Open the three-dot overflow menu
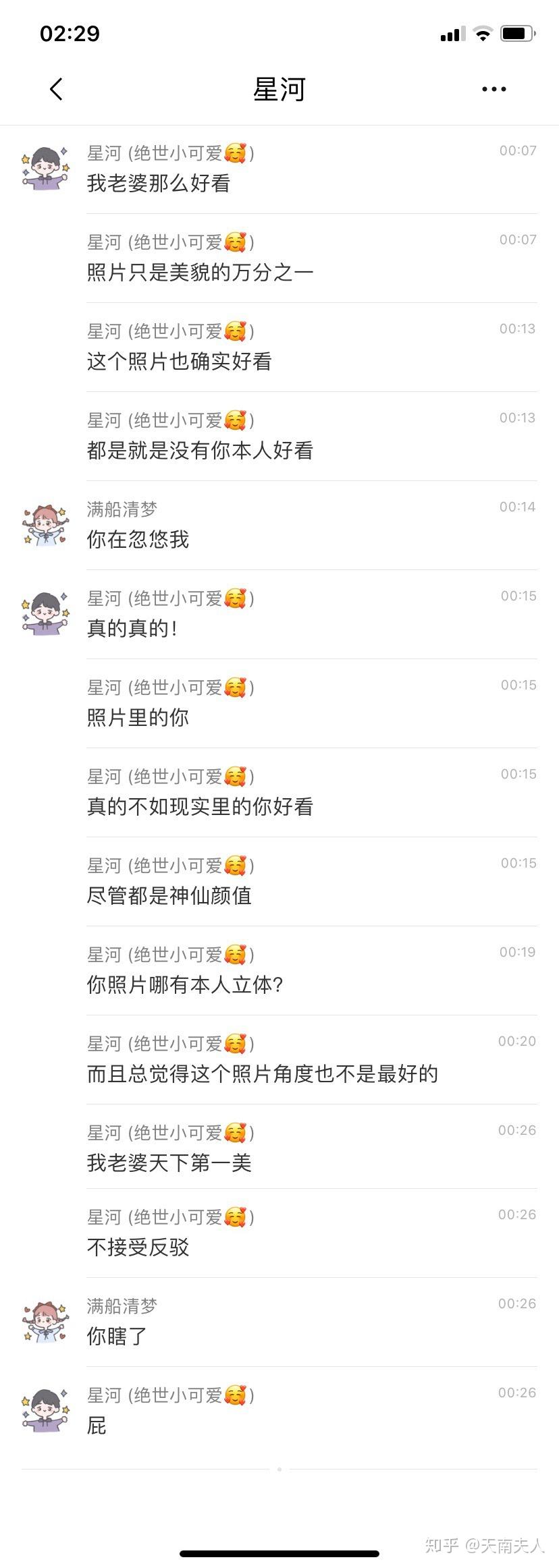 pyautogui.click(x=494, y=89)
